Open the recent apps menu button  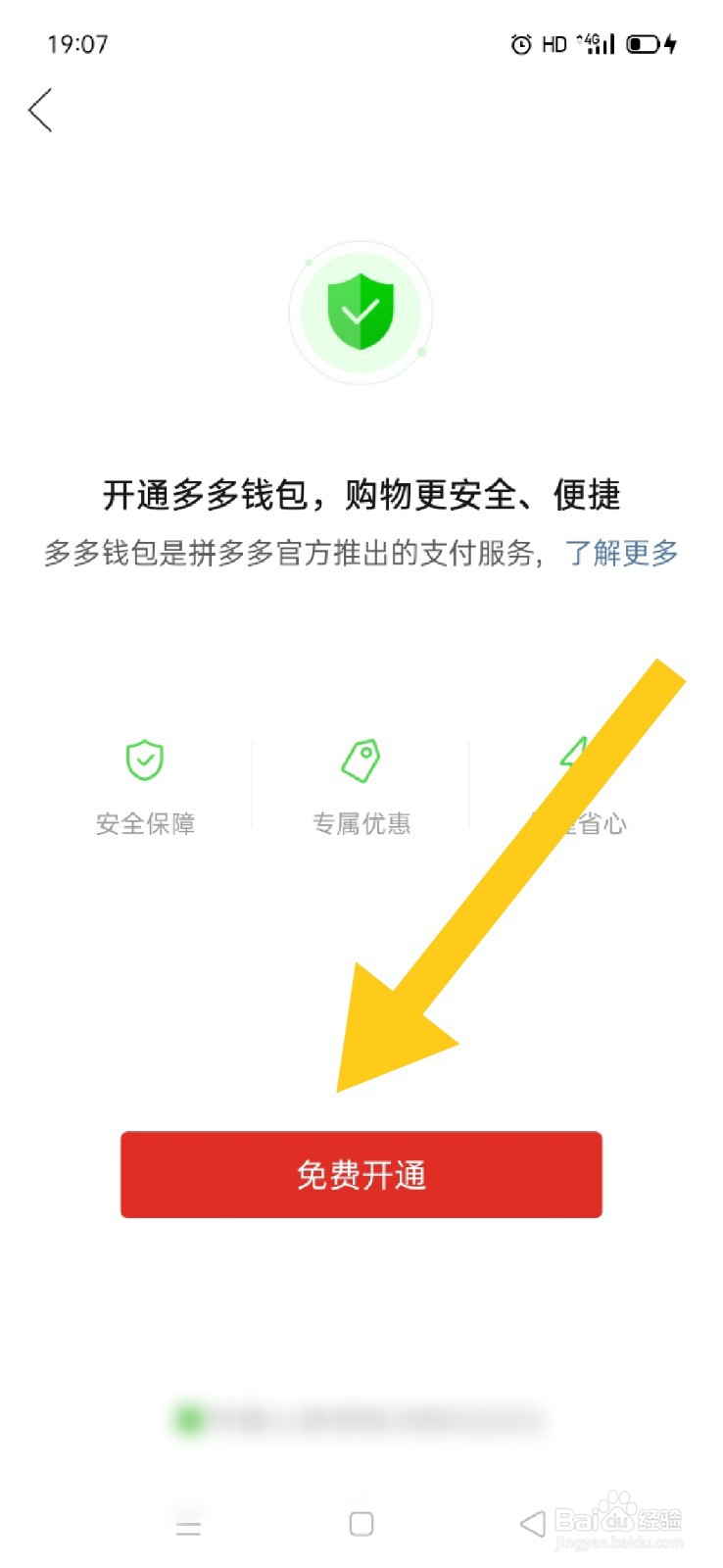[189, 1525]
